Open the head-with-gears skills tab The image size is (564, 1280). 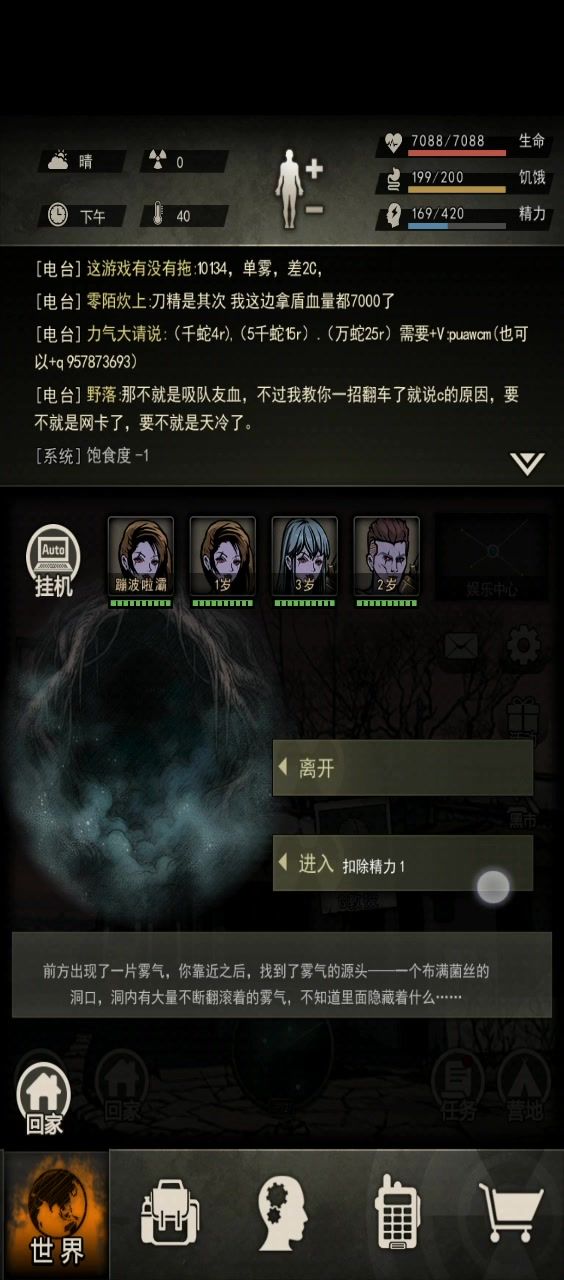pyautogui.click(x=284, y=1212)
